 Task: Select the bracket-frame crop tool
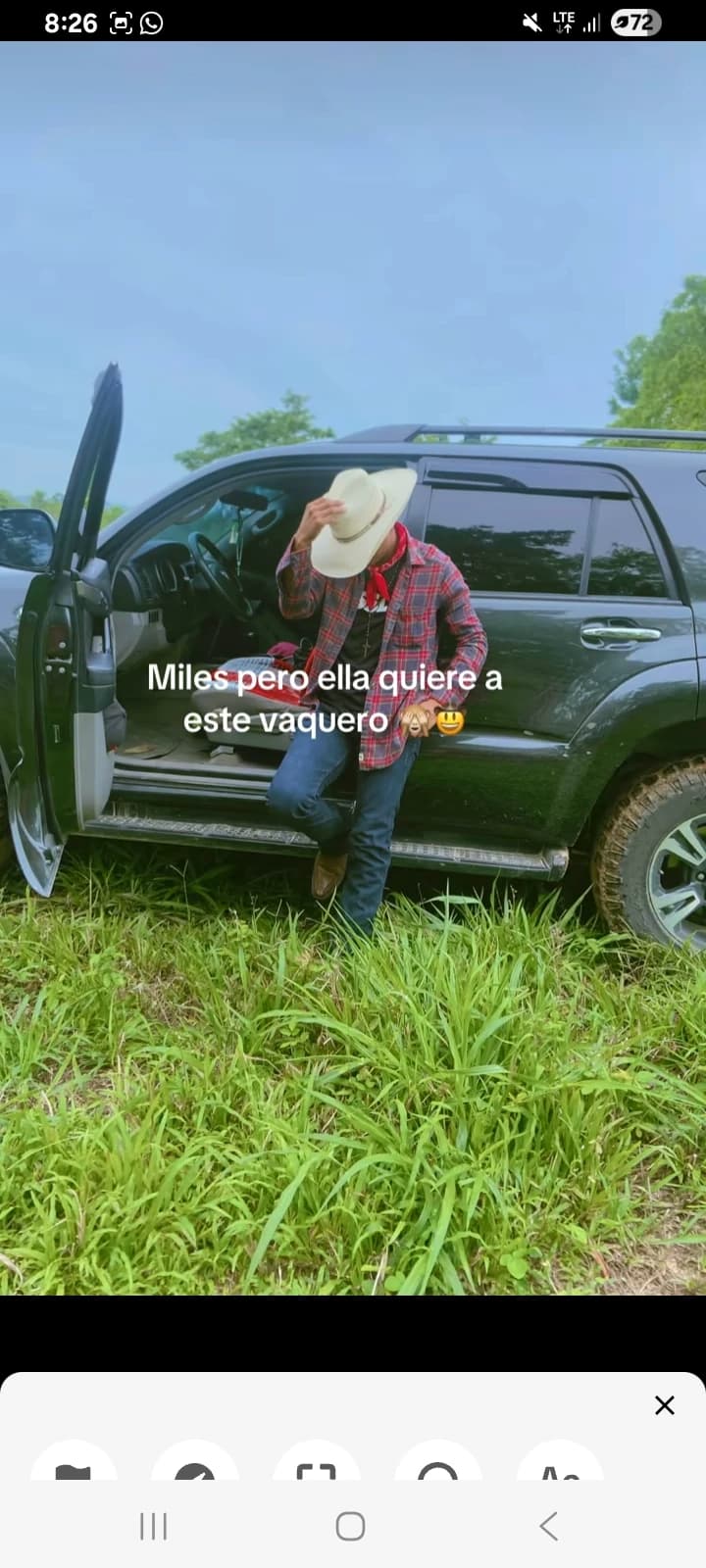(x=316, y=1462)
